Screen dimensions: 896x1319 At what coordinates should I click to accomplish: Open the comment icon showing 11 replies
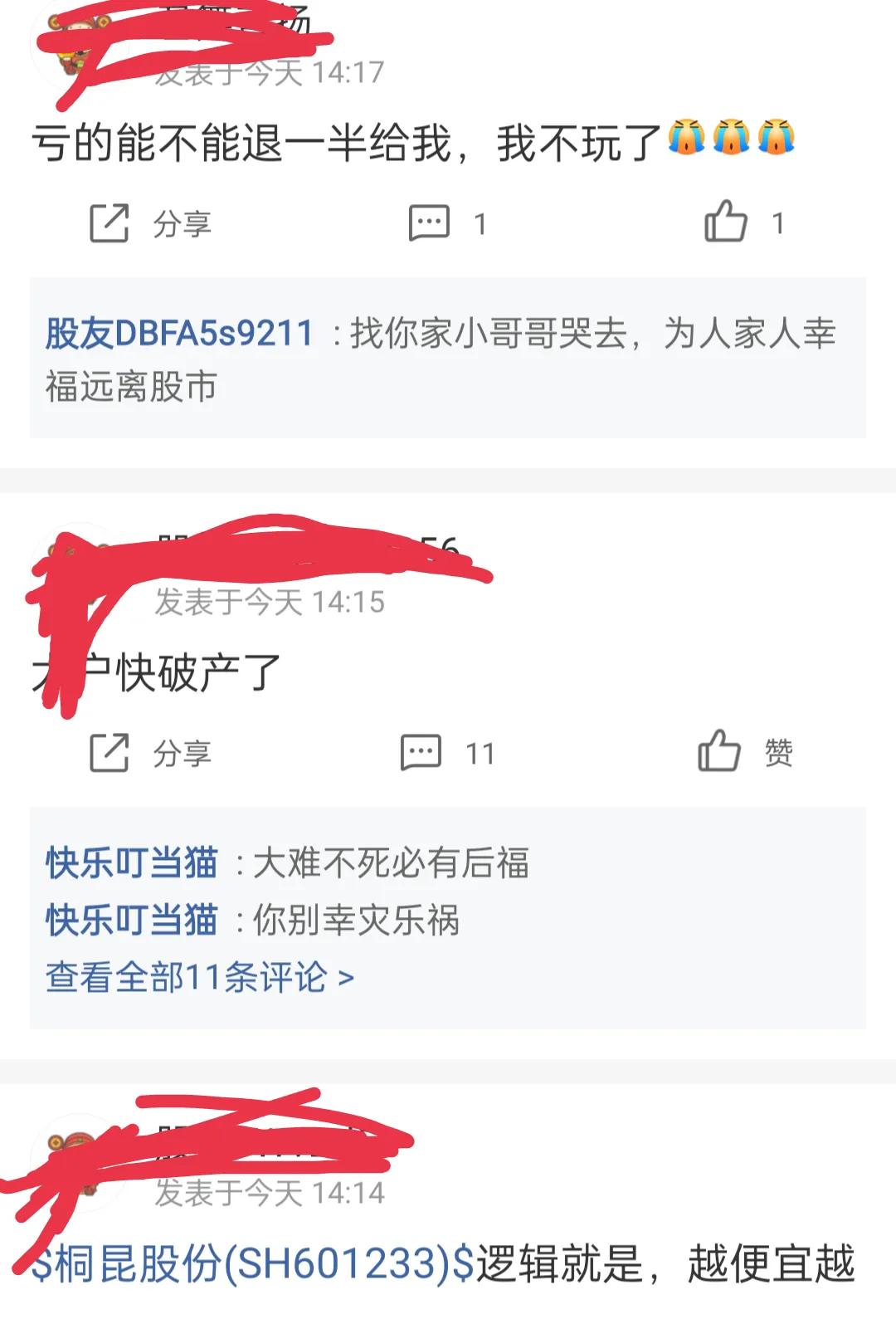pyautogui.click(x=423, y=754)
